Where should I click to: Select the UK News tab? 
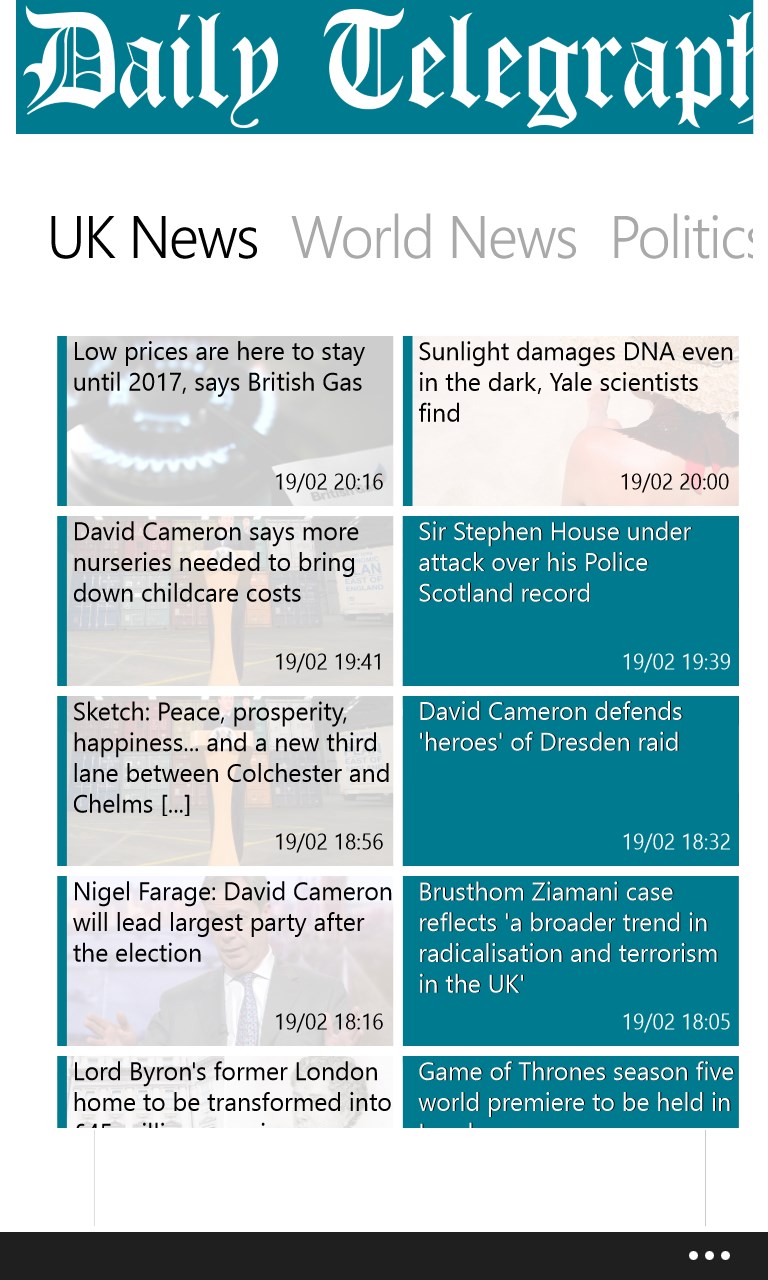[153, 238]
